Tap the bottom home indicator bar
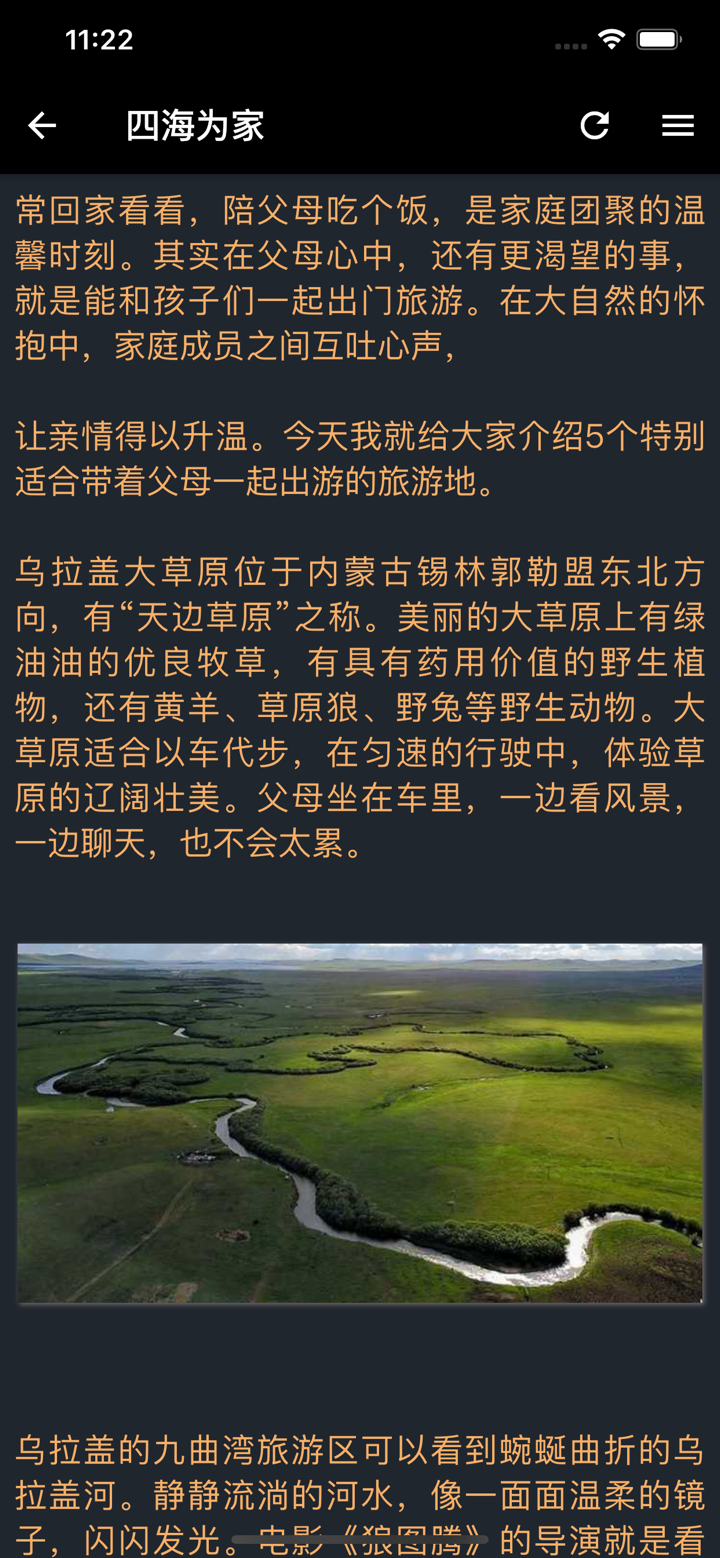Viewport: 720px width, 1558px height. click(360, 1540)
